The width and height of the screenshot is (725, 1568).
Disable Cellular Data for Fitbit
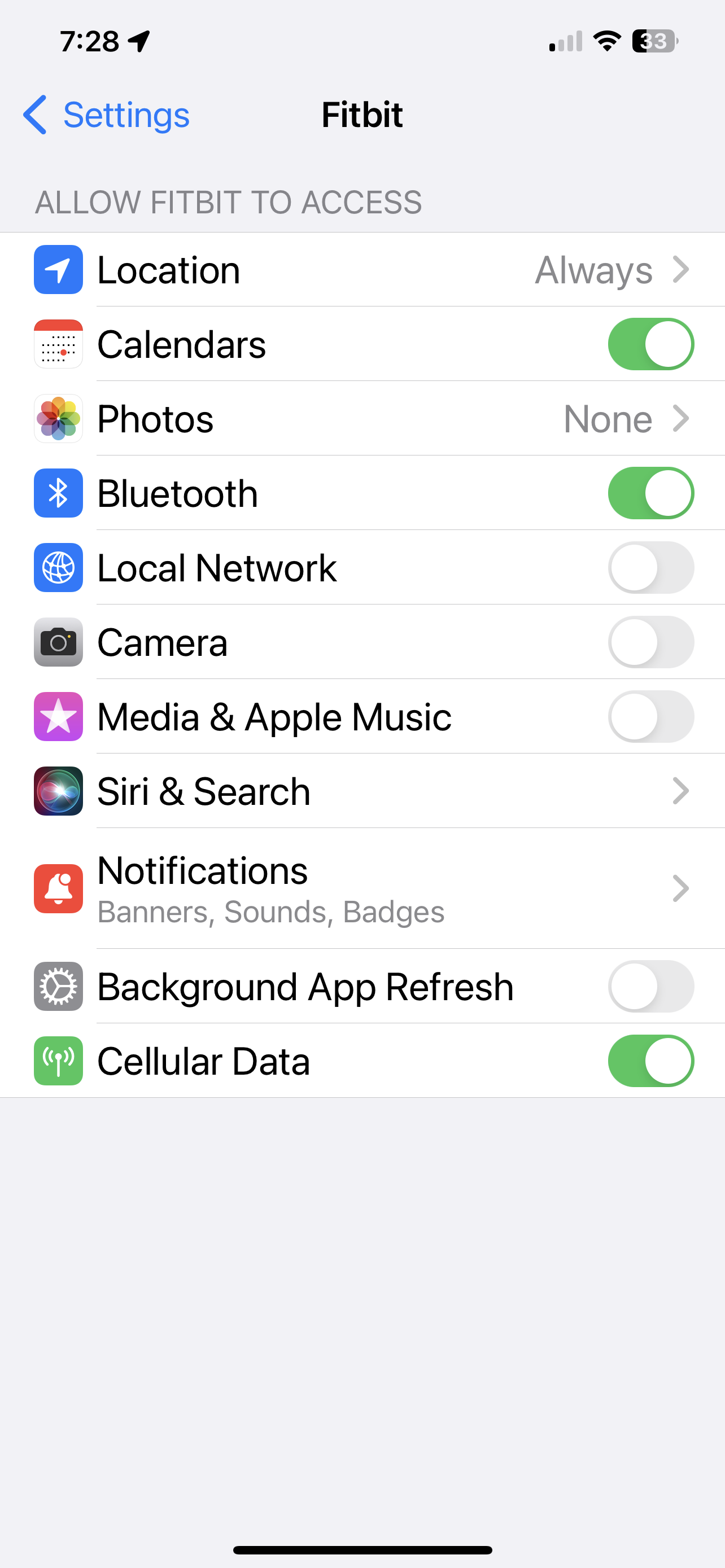tap(650, 1061)
